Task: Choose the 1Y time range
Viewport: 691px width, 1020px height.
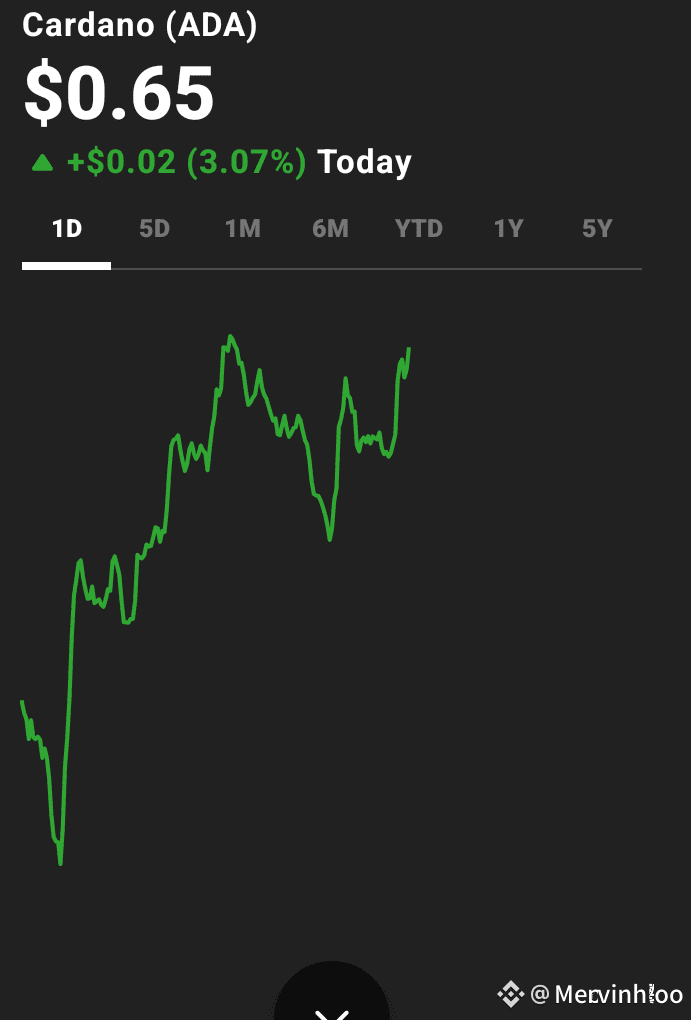Action: 508,230
